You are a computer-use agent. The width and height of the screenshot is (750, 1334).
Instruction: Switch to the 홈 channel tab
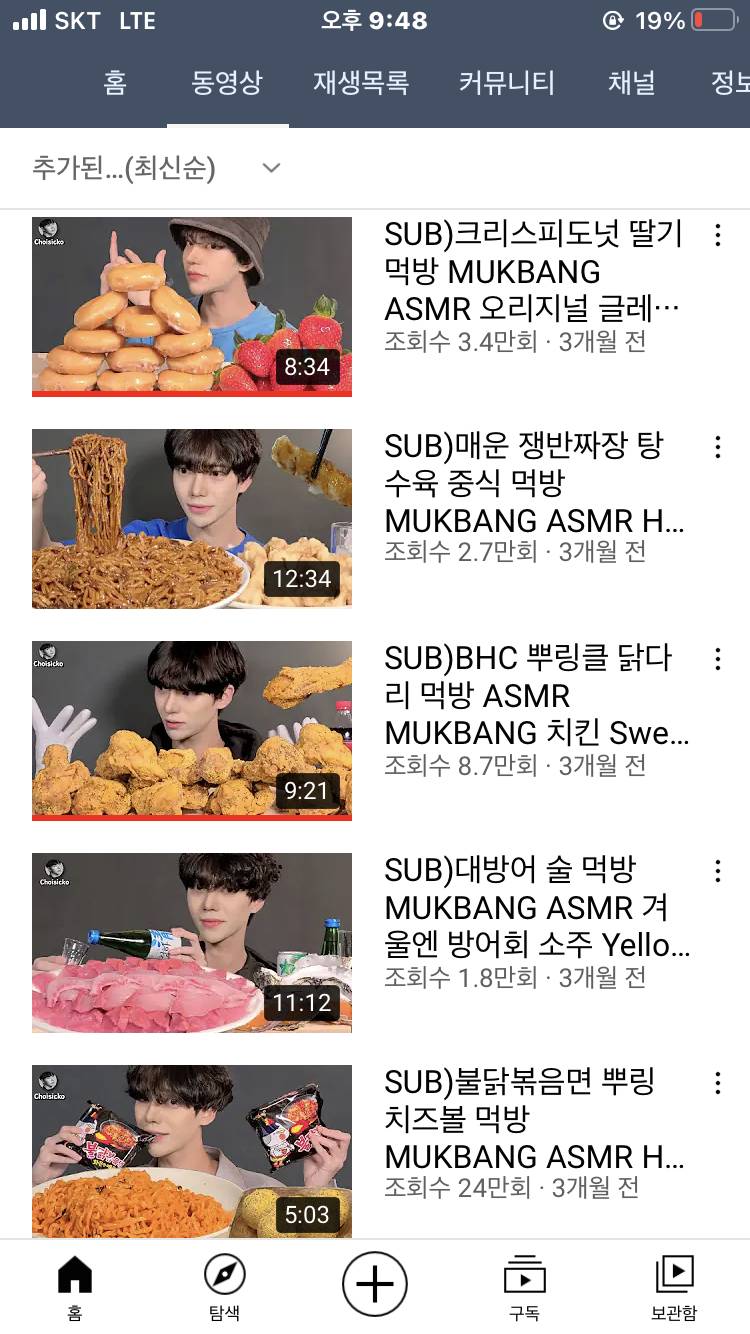[x=115, y=83]
